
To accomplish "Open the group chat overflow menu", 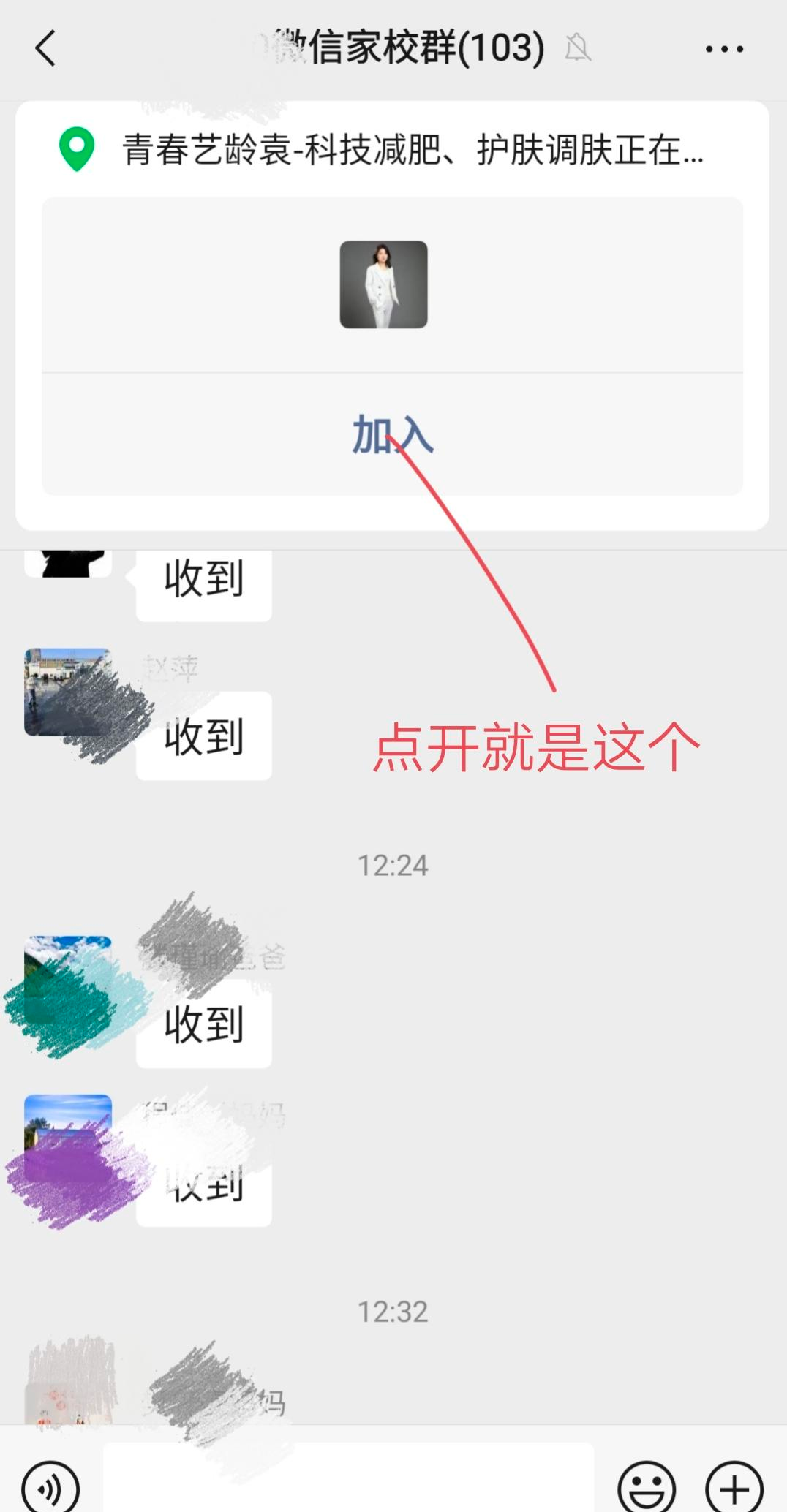I will pyautogui.click(x=724, y=49).
